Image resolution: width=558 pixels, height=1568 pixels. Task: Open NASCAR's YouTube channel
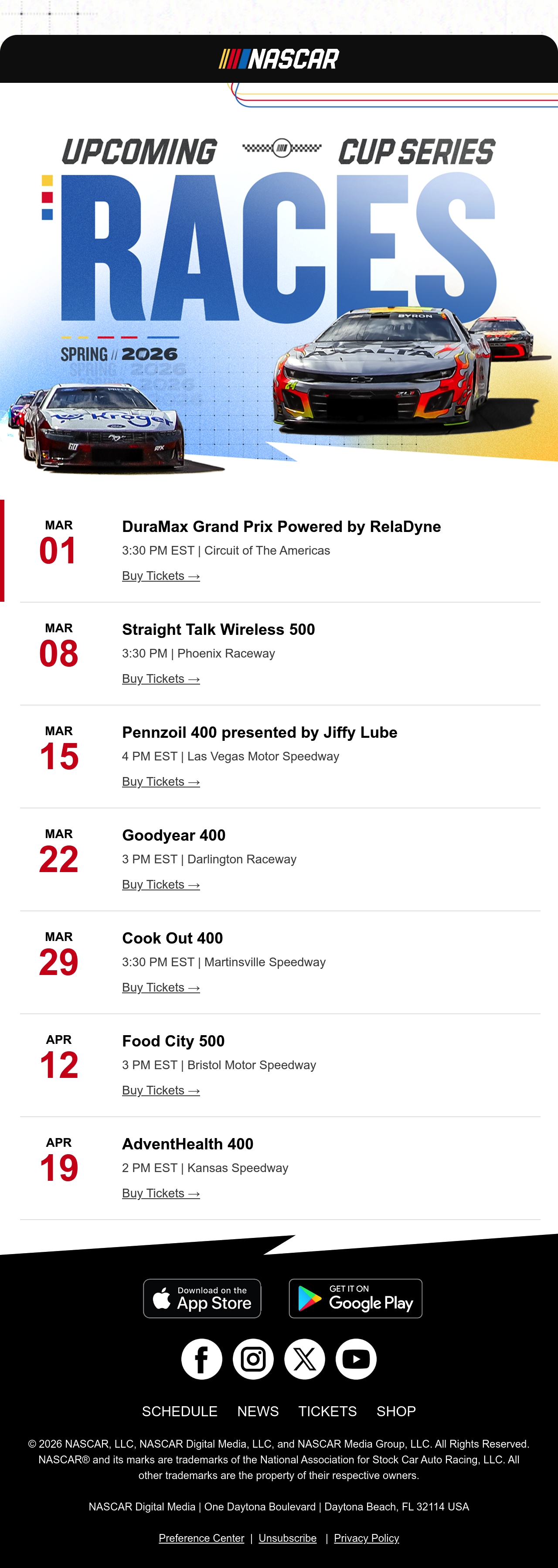pos(356,1359)
